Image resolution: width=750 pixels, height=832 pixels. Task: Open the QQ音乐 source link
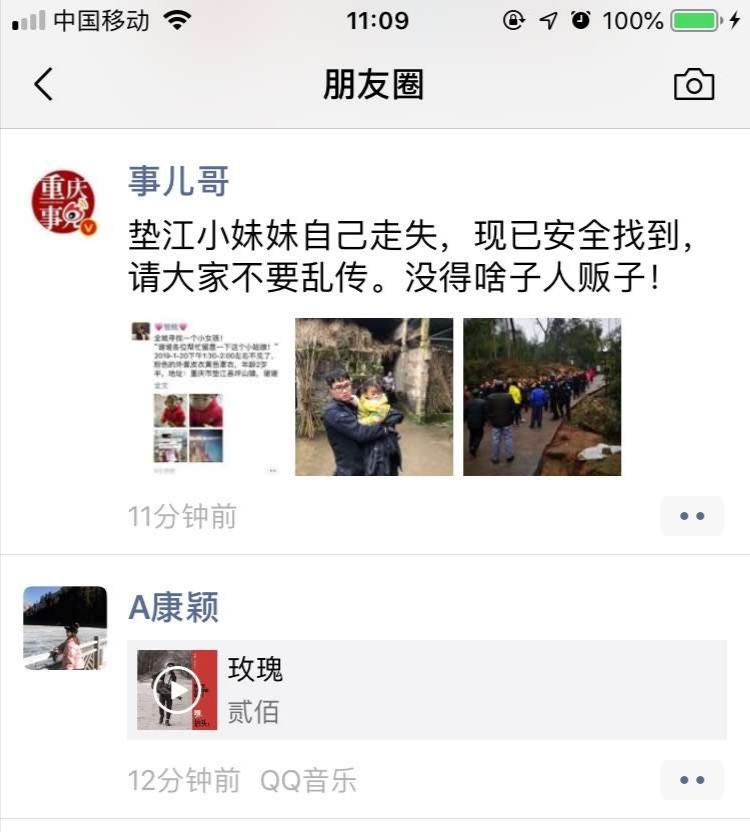pyautogui.click(x=308, y=781)
